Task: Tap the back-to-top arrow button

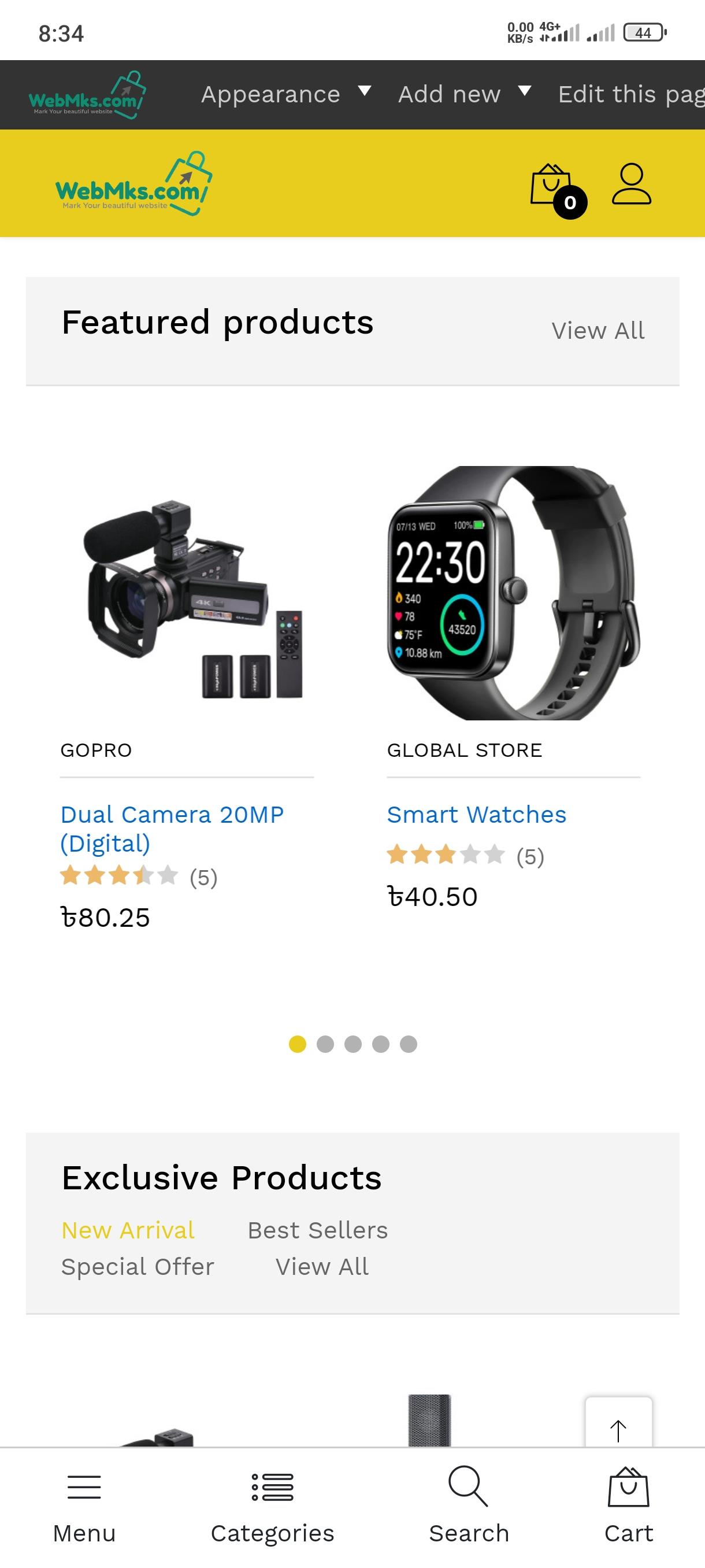Action: tap(619, 1428)
